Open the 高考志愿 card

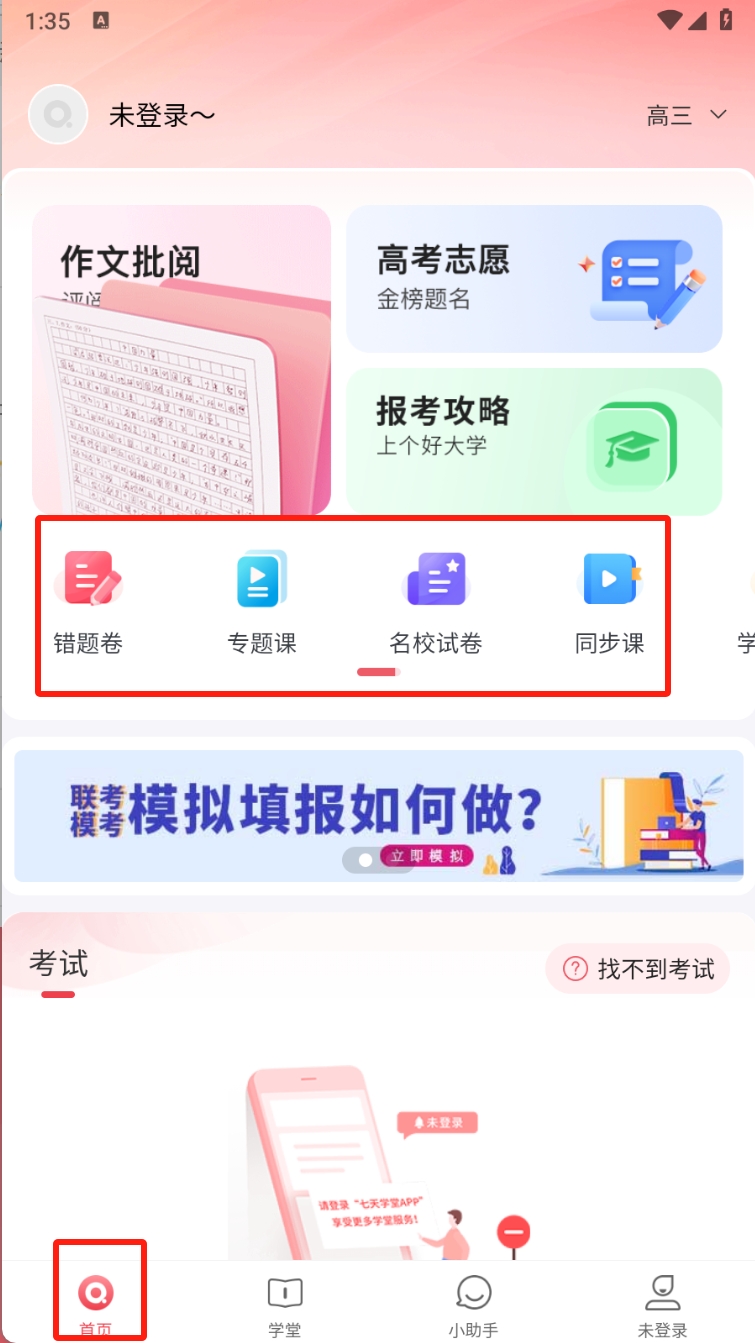pyautogui.click(x=534, y=279)
